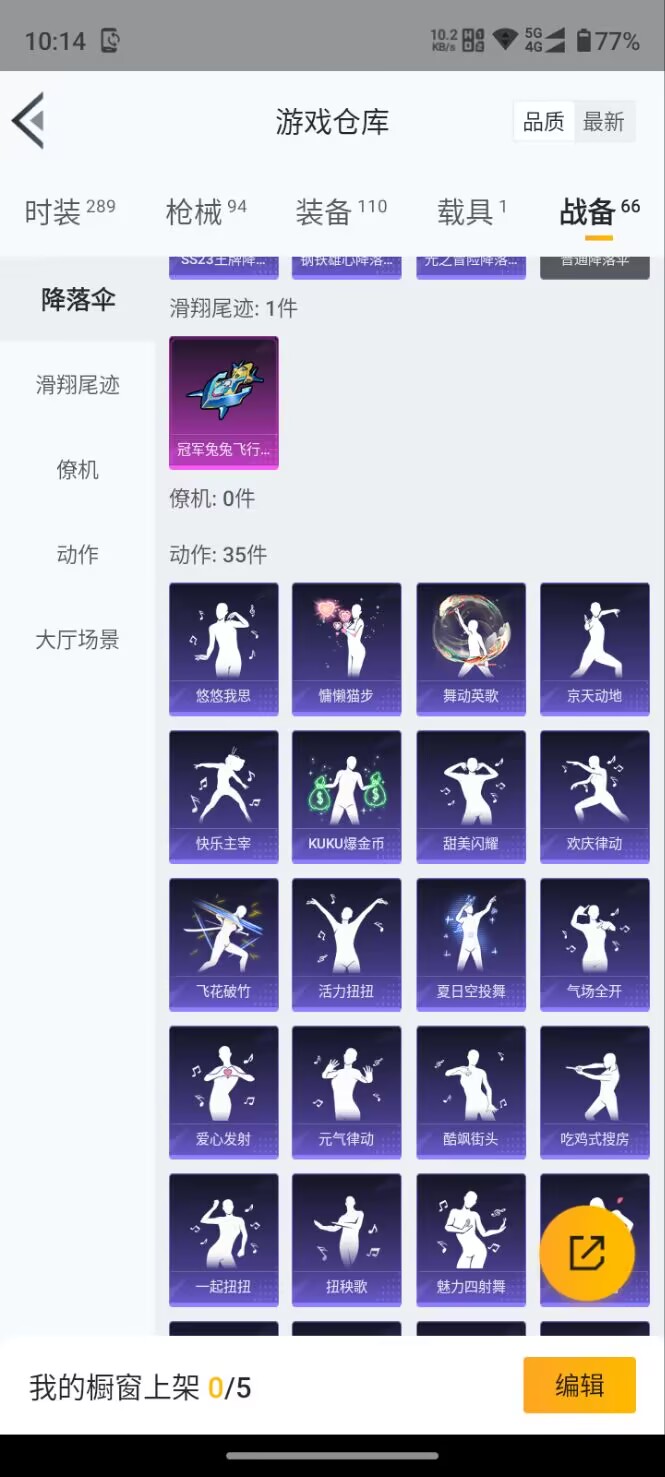Select 滑翔尾迹 in the side menu

click(78, 385)
